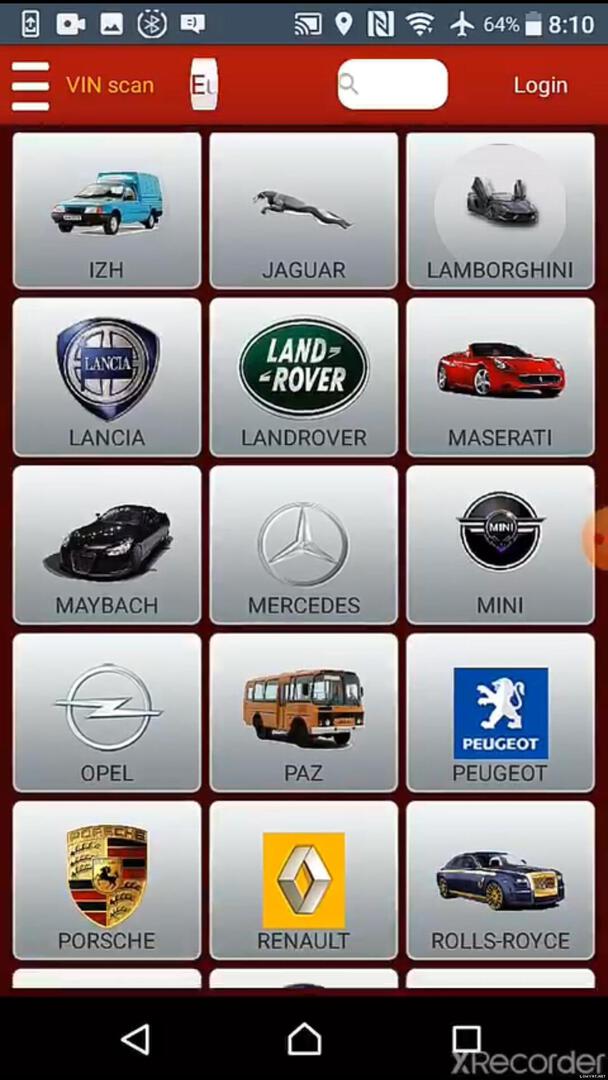Image resolution: width=608 pixels, height=1080 pixels.
Task: Choose the Maserati tile
Action: [500, 378]
